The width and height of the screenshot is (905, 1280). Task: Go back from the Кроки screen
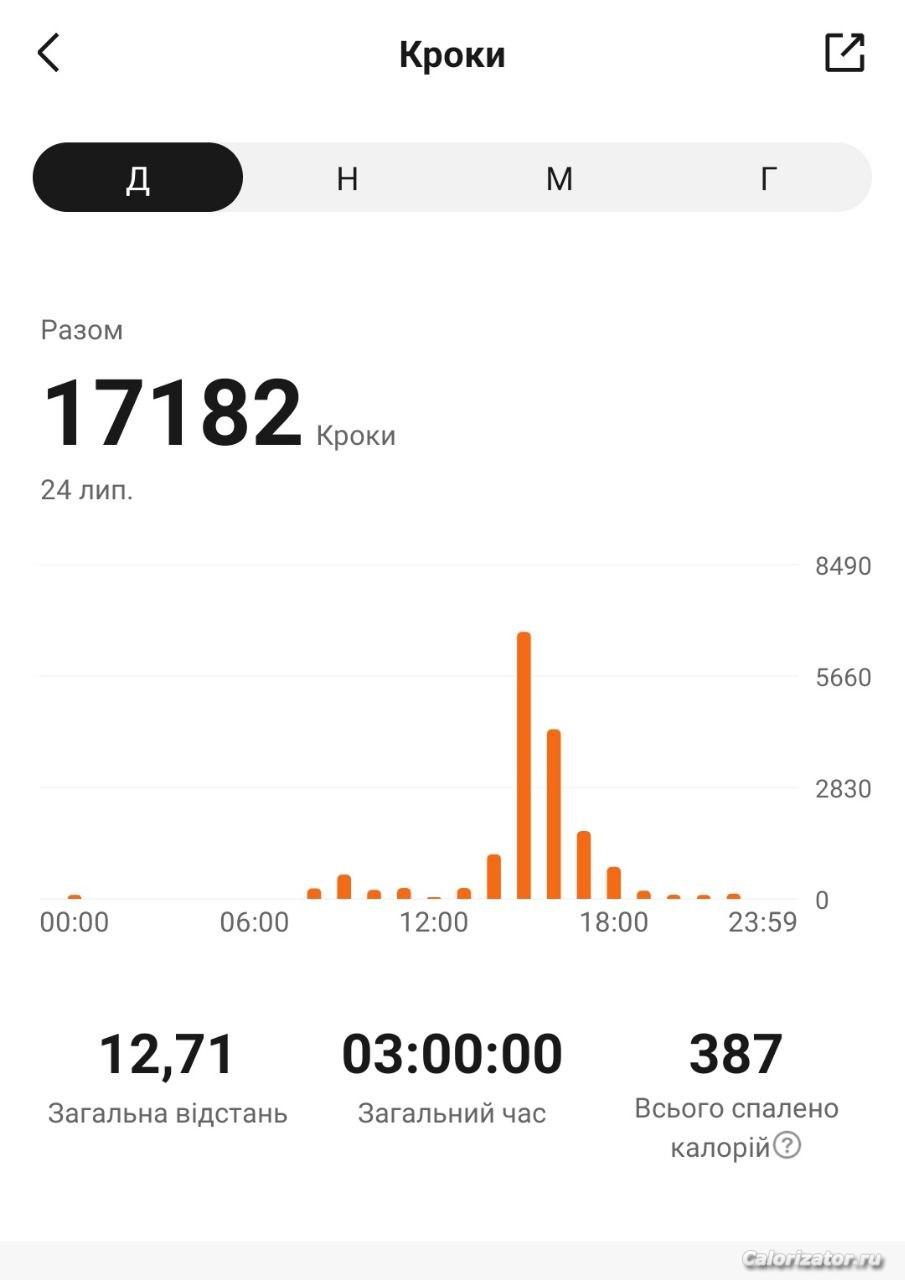[x=49, y=53]
